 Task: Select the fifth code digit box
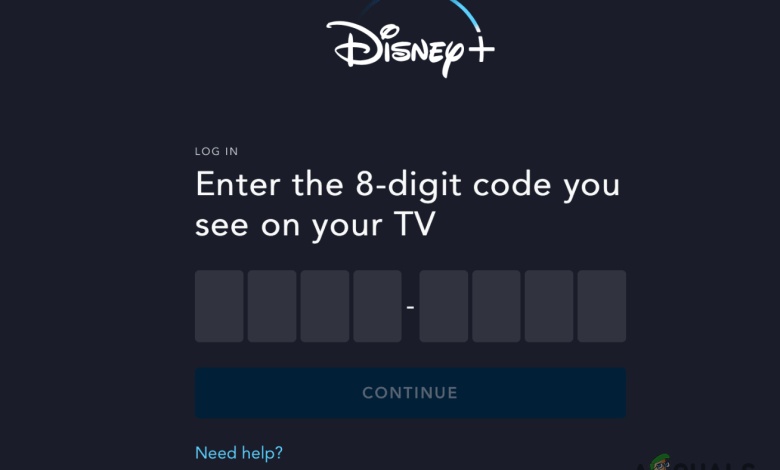coord(444,306)
